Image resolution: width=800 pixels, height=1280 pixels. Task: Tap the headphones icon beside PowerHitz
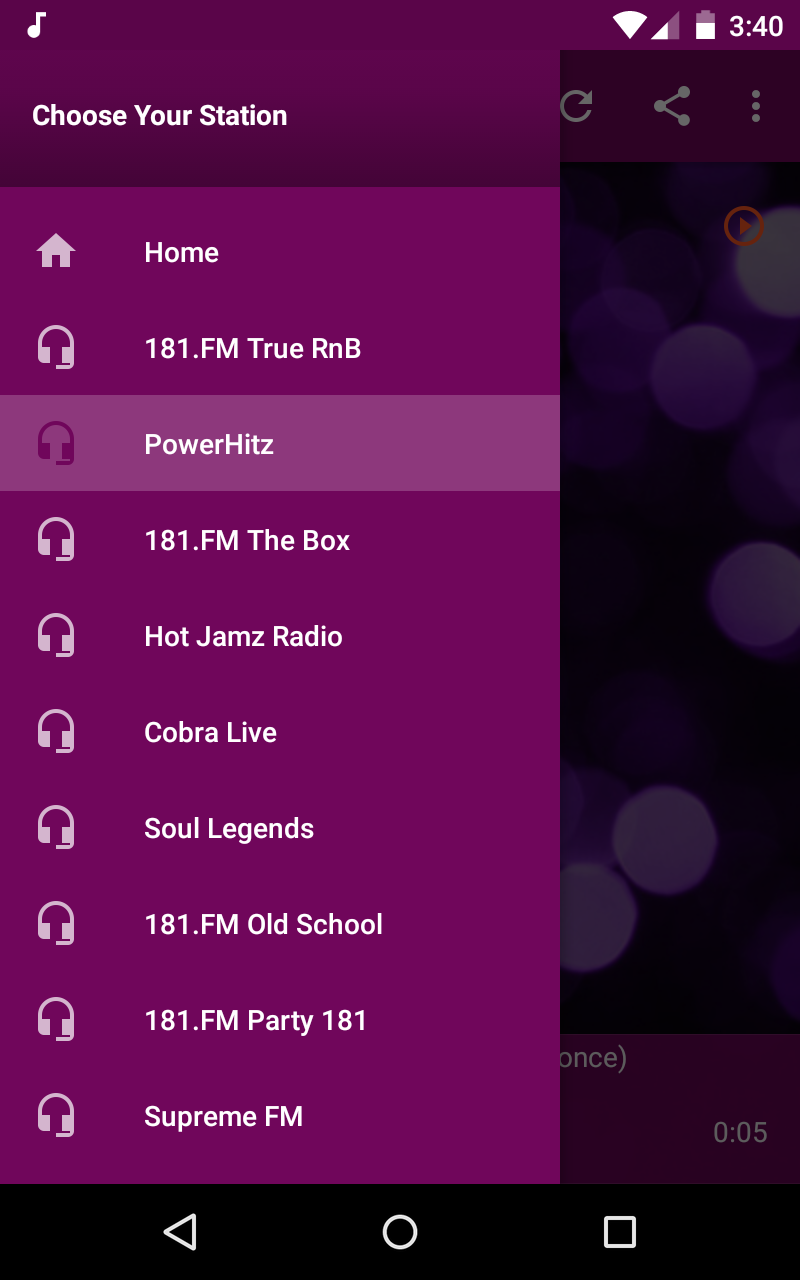click(x=57, y=444)
